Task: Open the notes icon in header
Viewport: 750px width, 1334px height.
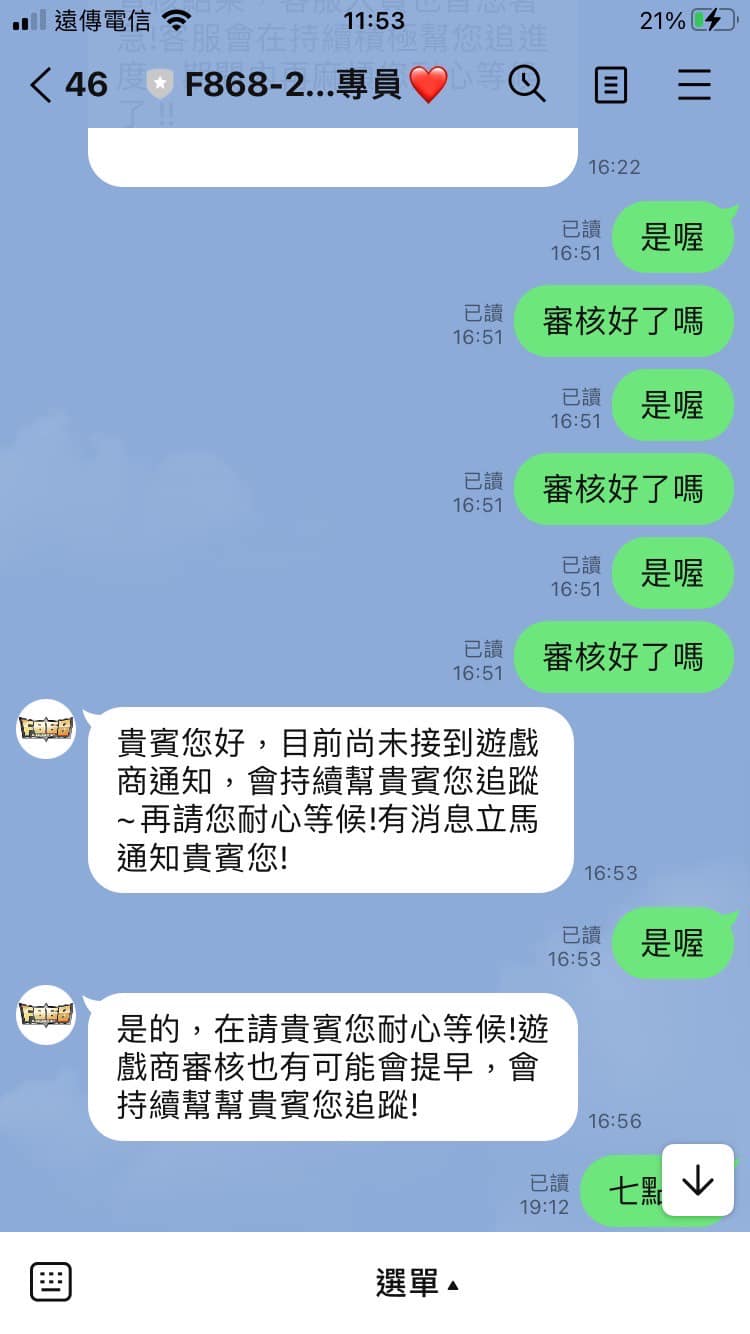Action: click(x=610, y=85)
